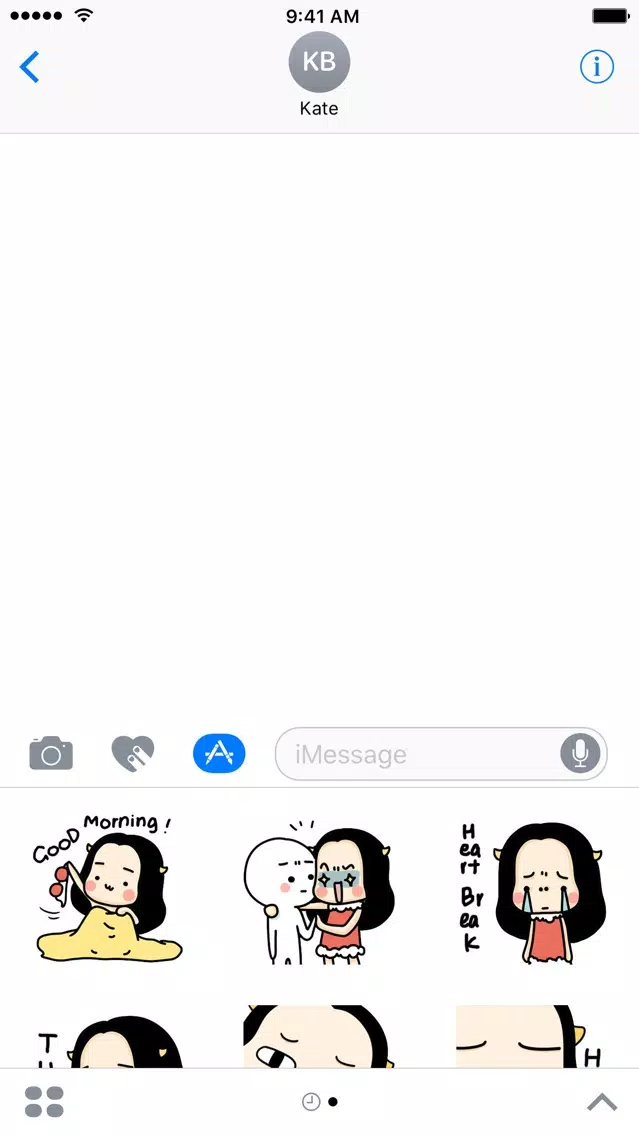Viewport: 639px width, 1136px height.
Task: Focus the iMessage text field
Action: (415, 754)
